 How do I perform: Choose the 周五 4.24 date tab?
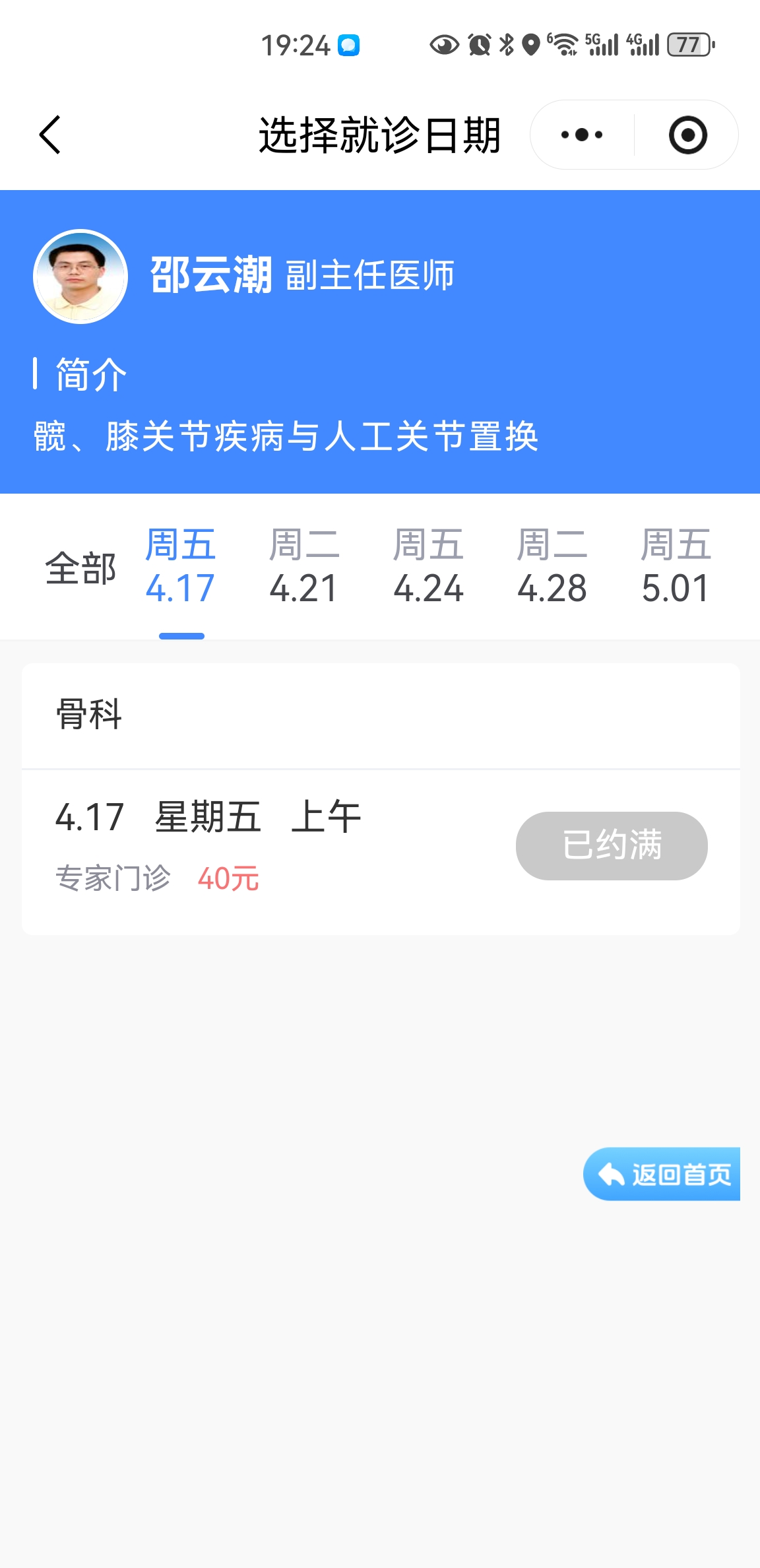pos(428,566)
